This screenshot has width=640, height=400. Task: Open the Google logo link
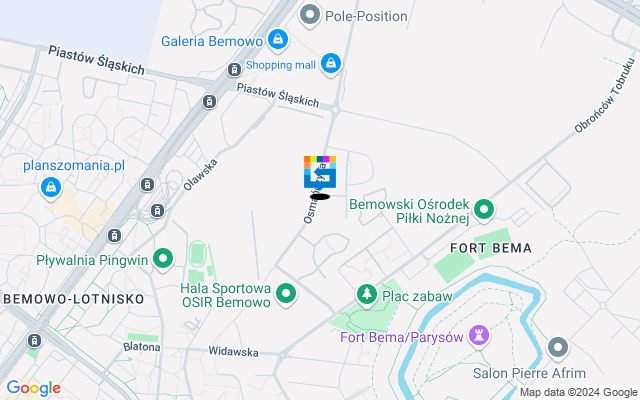[x=33, y=388]
